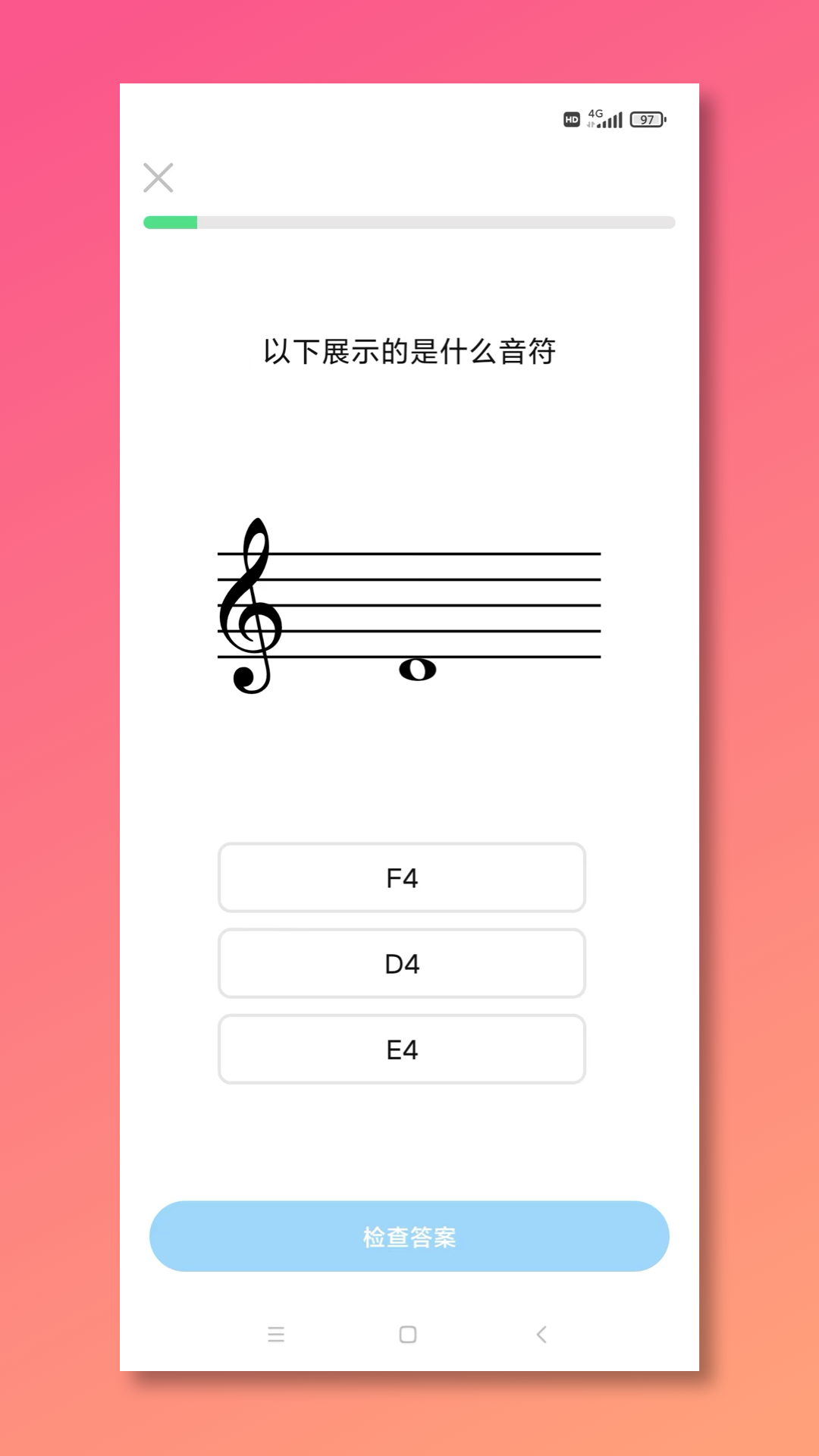Close the quiz with the X icon

(158, 177)
